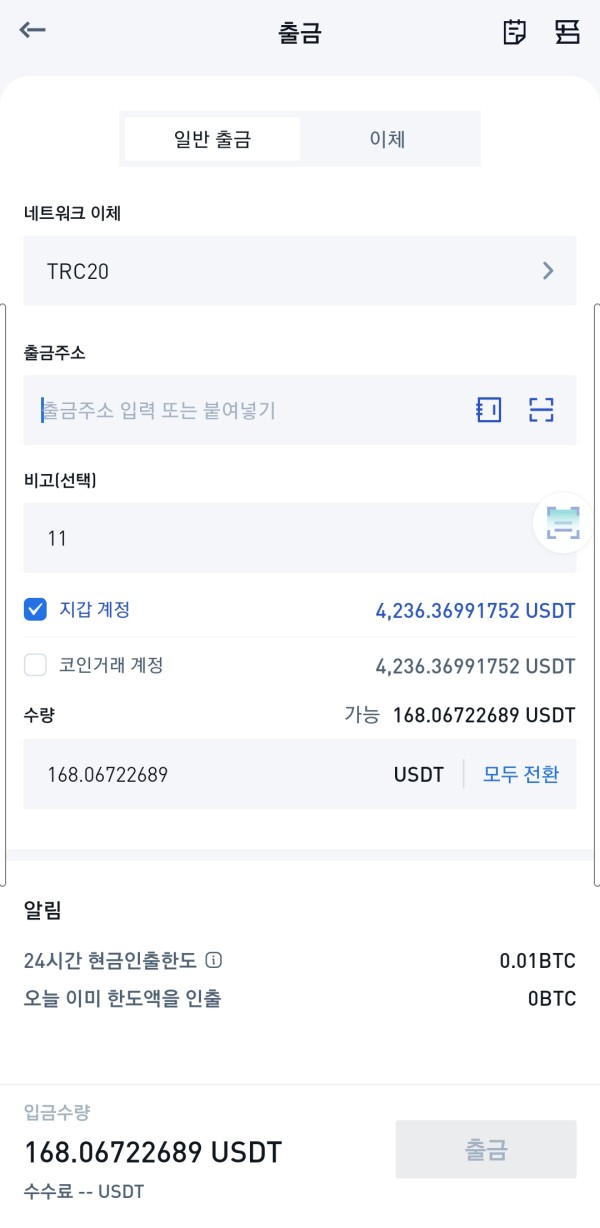Viewport: 600px width, 1228px height.
Task: Open the address book icon
Action: (489, 409)
